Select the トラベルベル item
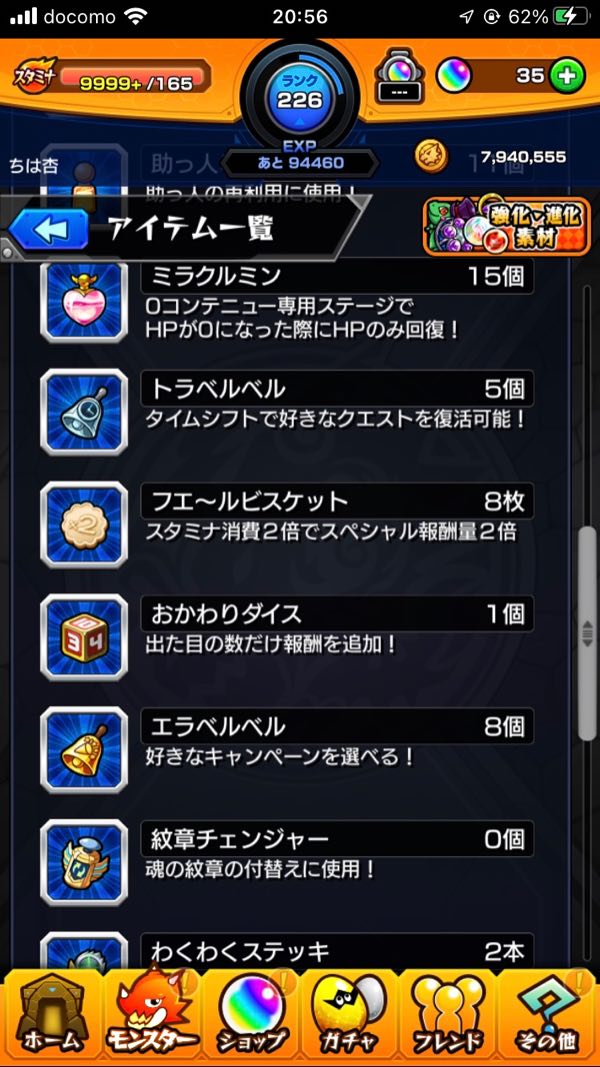600x1067 pixels. coord(287,412)
